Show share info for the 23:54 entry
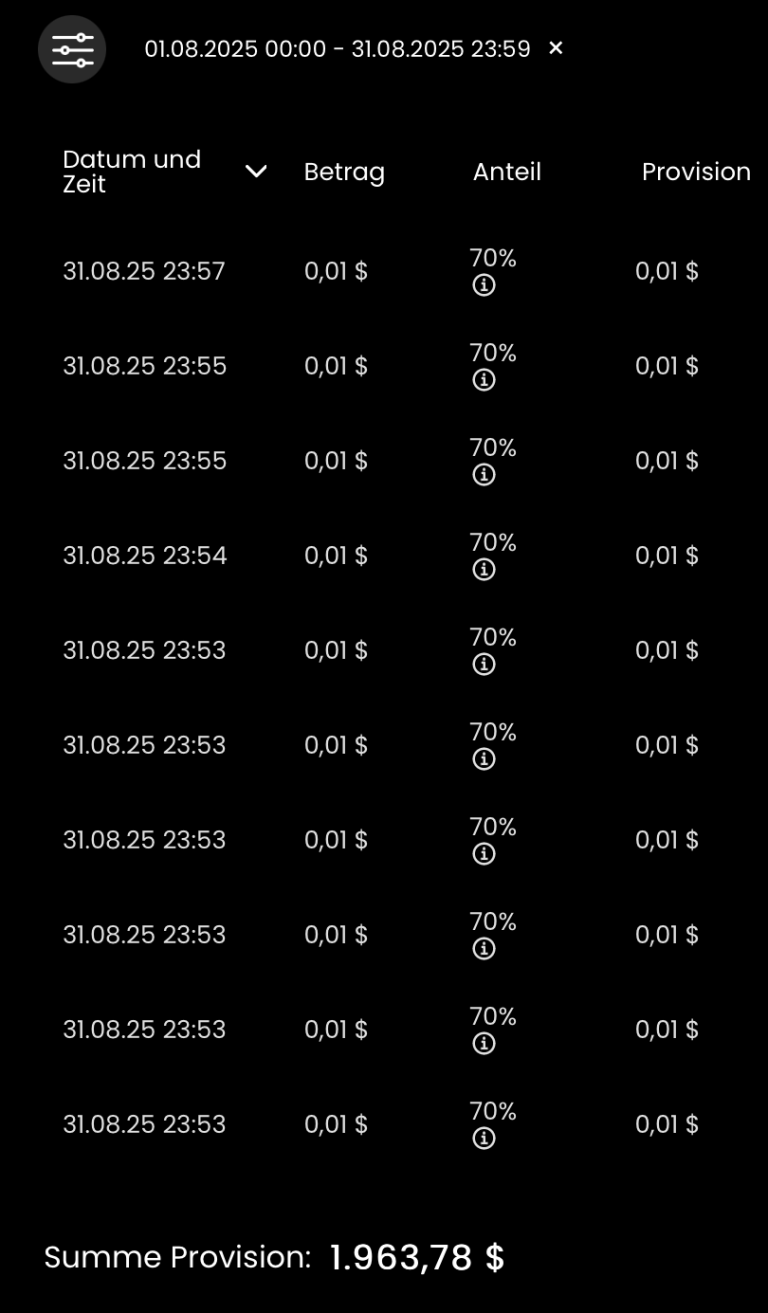This screenshot has width=768, height=1313. click(x=484, y=570)
